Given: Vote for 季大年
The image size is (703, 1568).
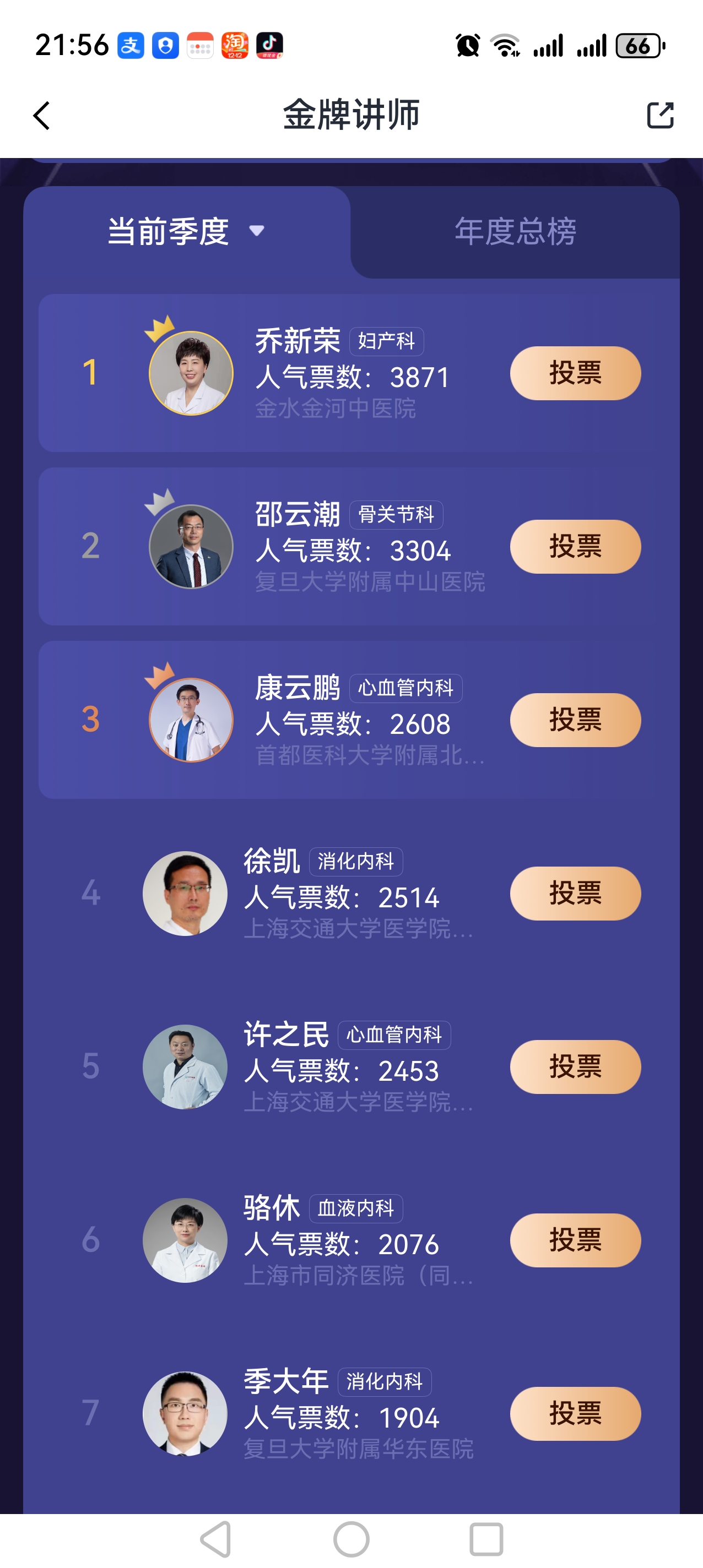Looking at the screenshot, I should (575, 1414).
